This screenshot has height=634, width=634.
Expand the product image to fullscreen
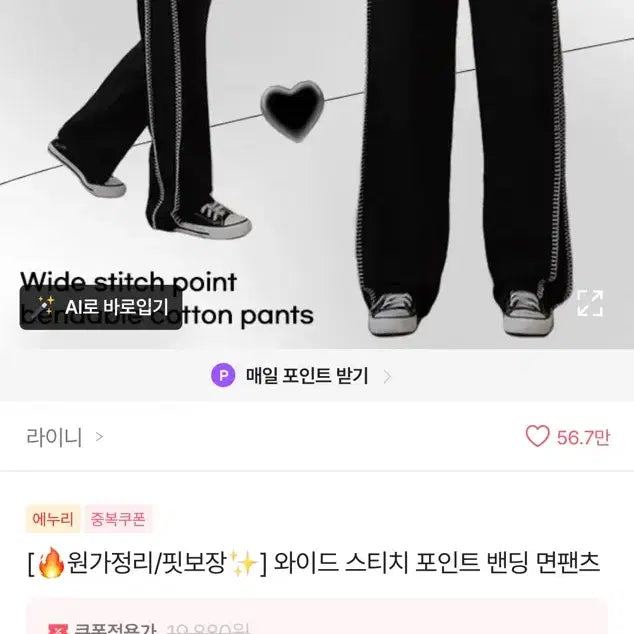click(590, 303)
